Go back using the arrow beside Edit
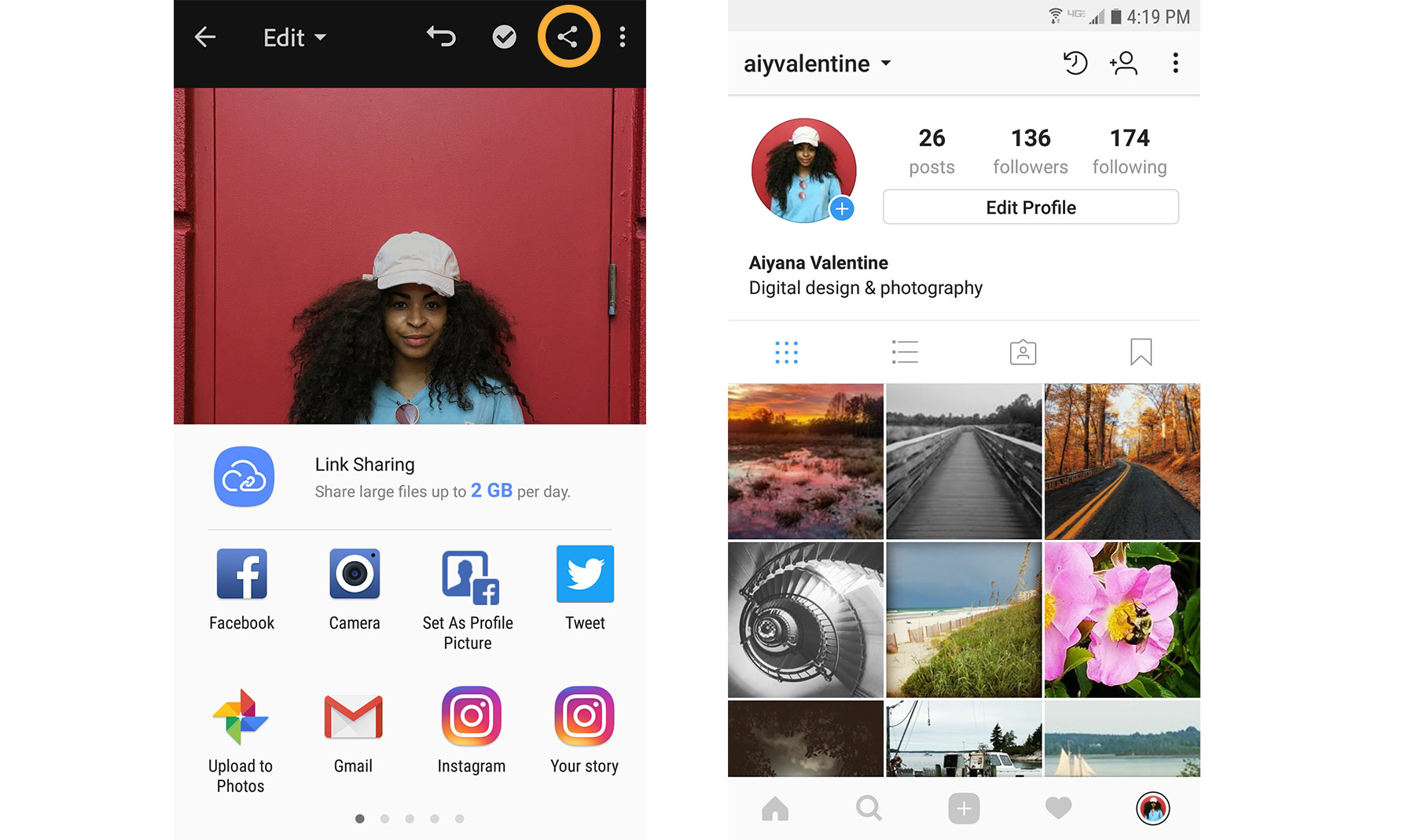1415x840 pixels. 205,37
